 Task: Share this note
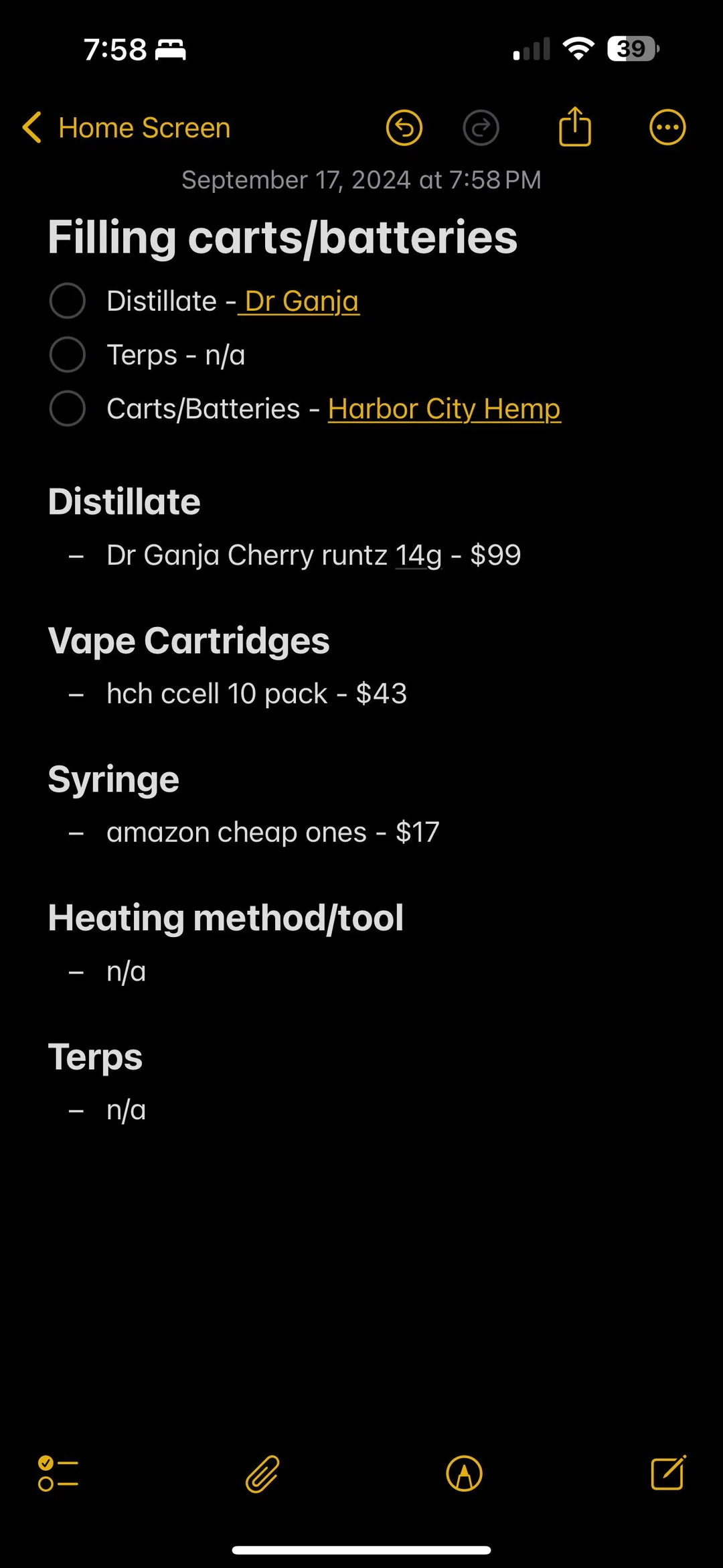coord(575,127)
